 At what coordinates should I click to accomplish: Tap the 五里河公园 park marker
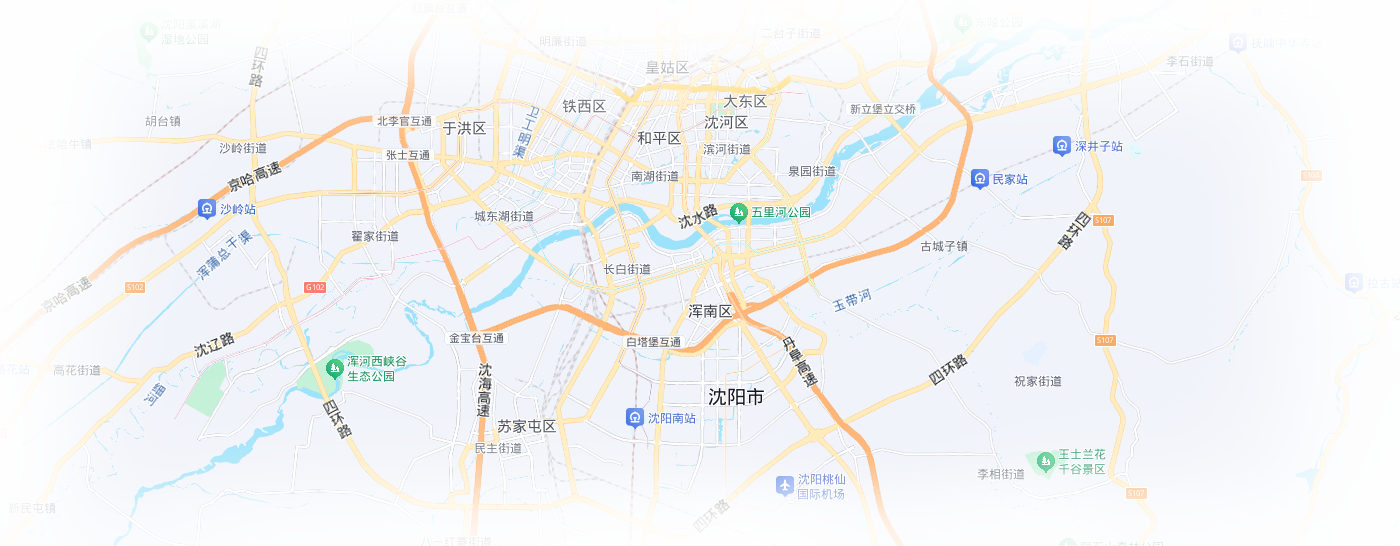(x=738, y=212)
